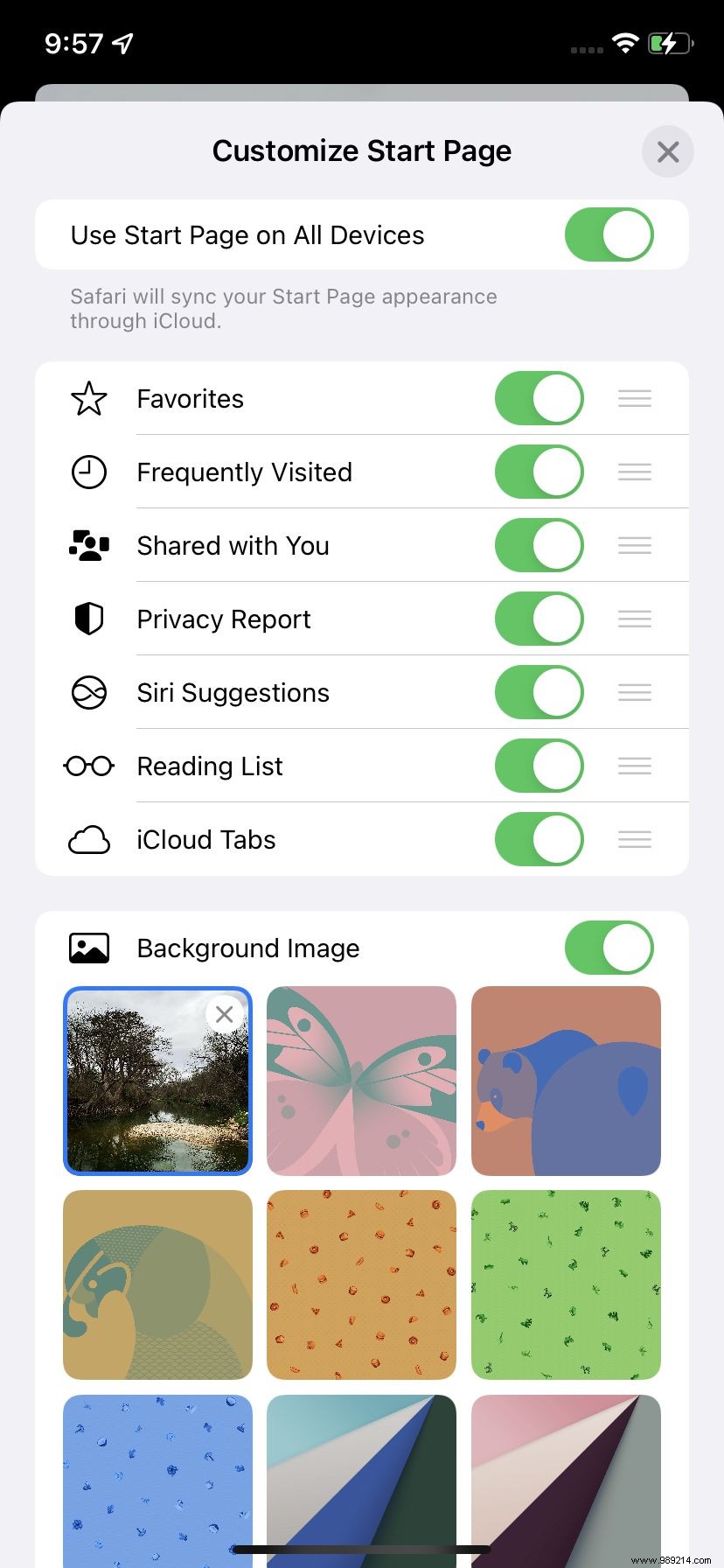Image resolution: width=724 pixels, height=1568 pixels.
Task: Click the Siri Suggestions icon
Action: click(88, 692)
